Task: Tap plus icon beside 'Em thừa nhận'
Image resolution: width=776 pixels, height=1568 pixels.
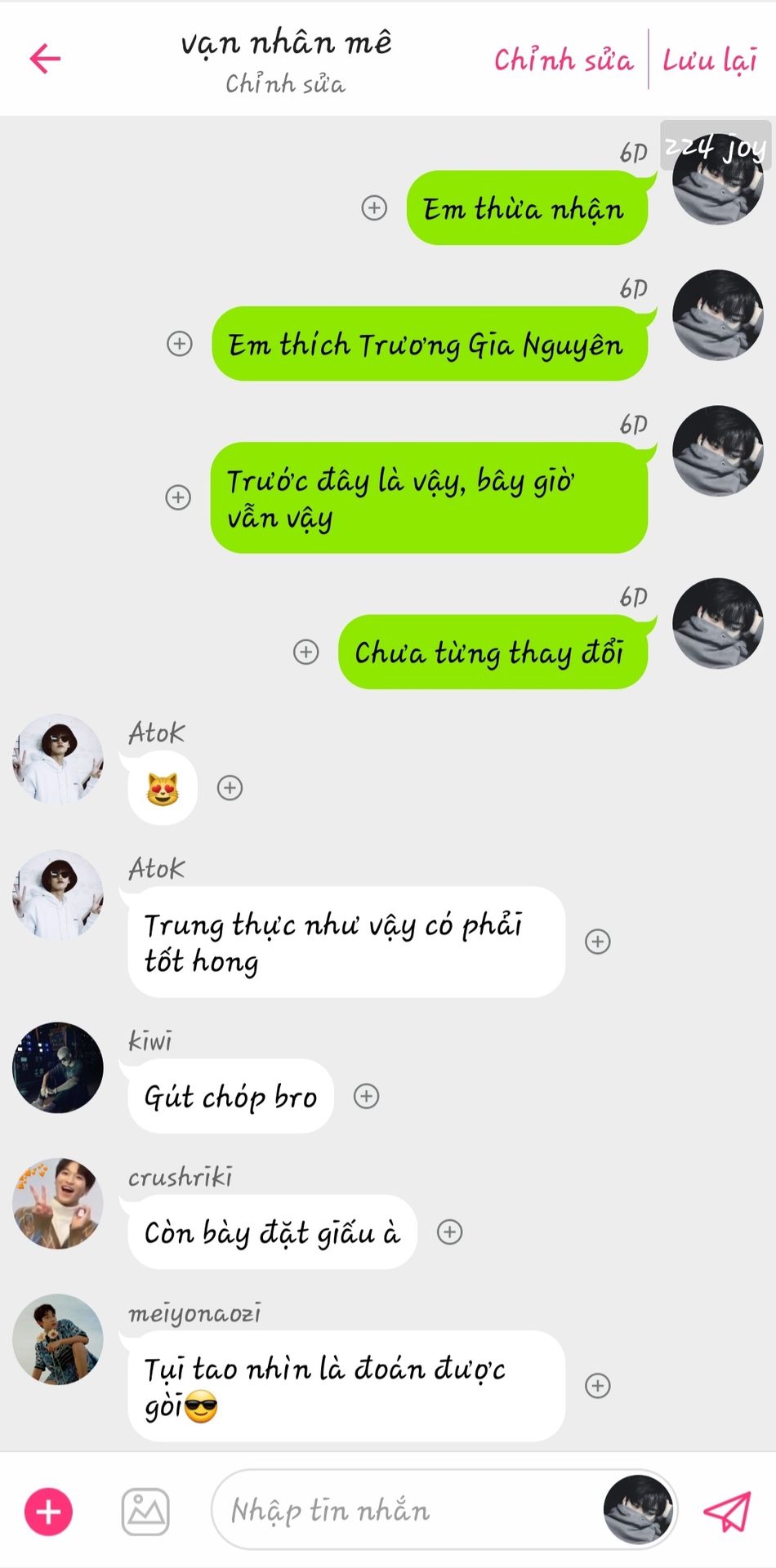Action: point(374,208)
